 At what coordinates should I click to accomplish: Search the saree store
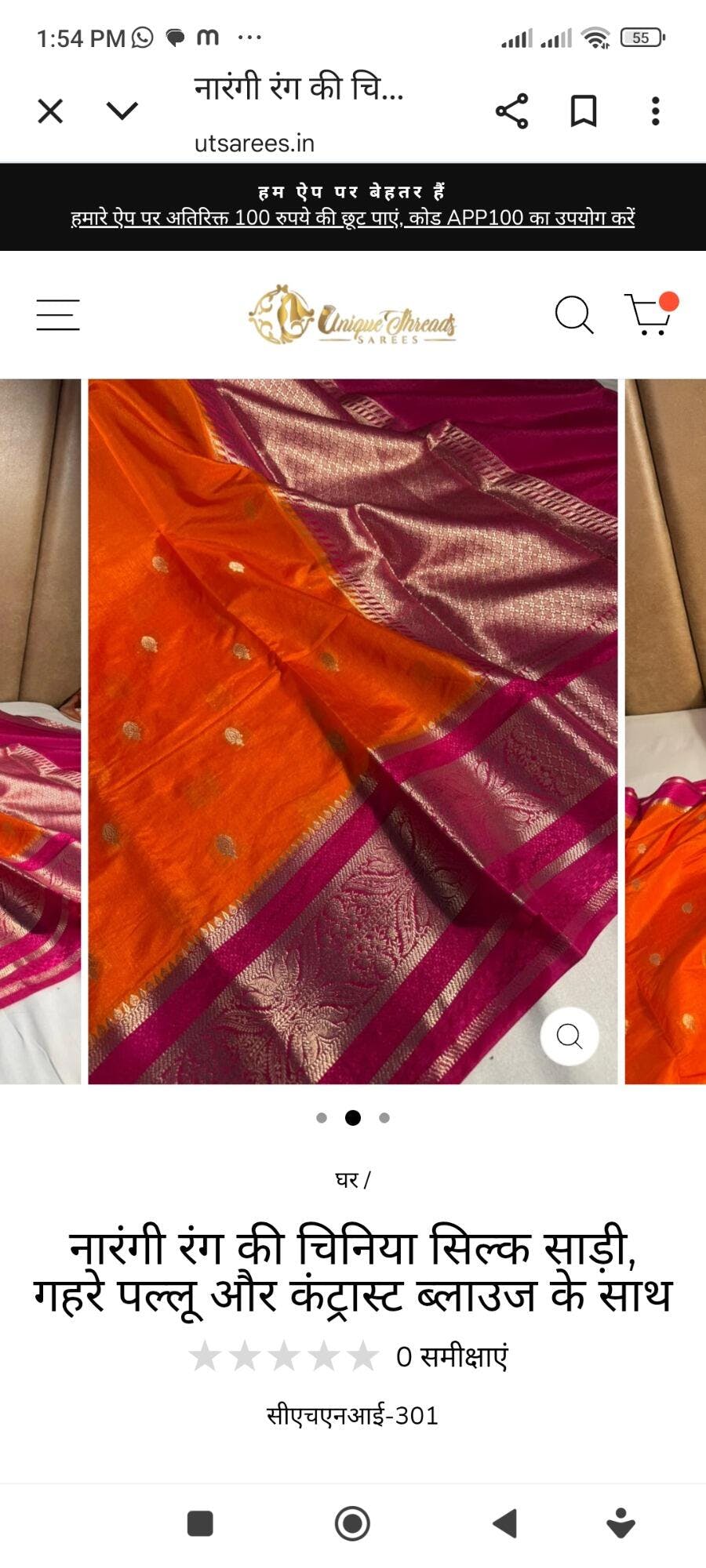point(573,315)
